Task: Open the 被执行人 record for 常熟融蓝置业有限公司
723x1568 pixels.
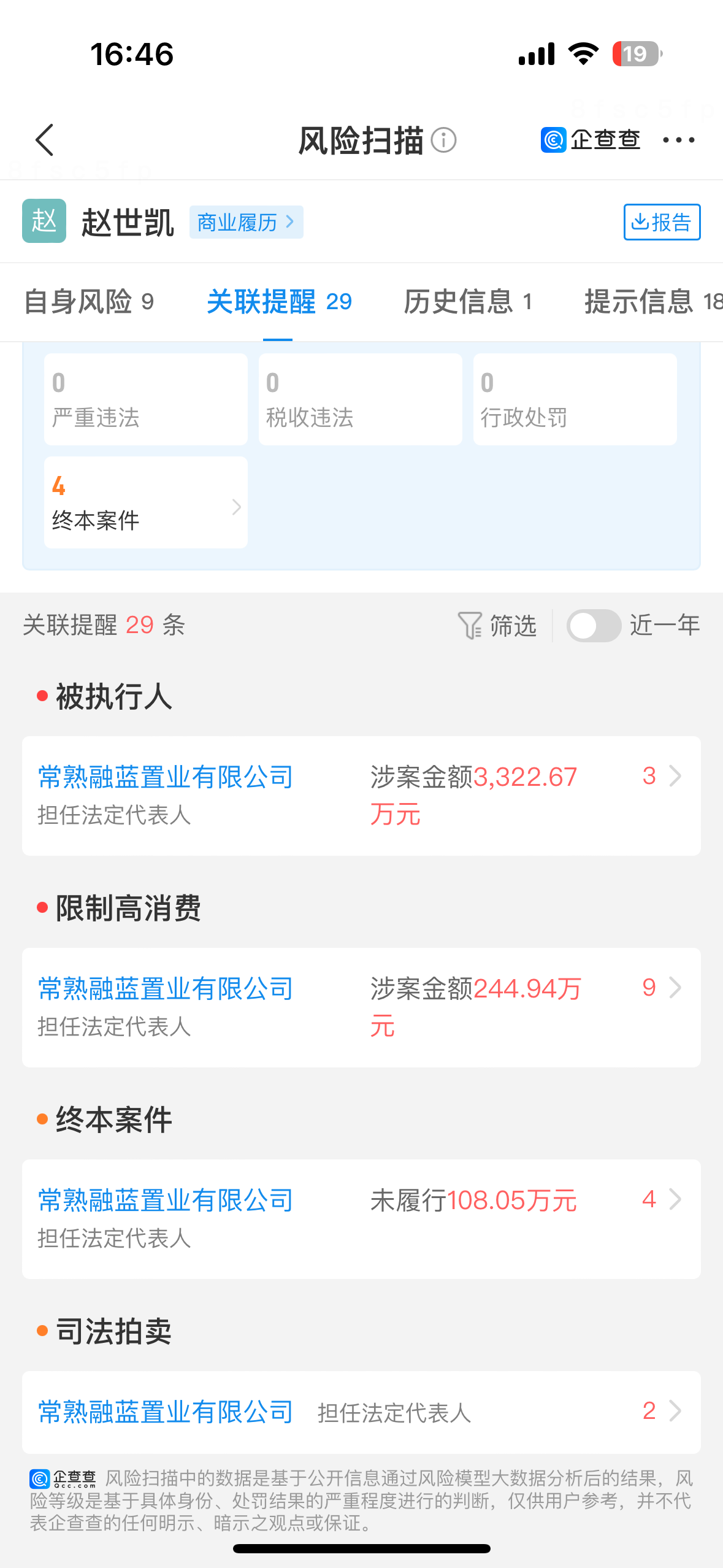Action: [x=361, y=796]
